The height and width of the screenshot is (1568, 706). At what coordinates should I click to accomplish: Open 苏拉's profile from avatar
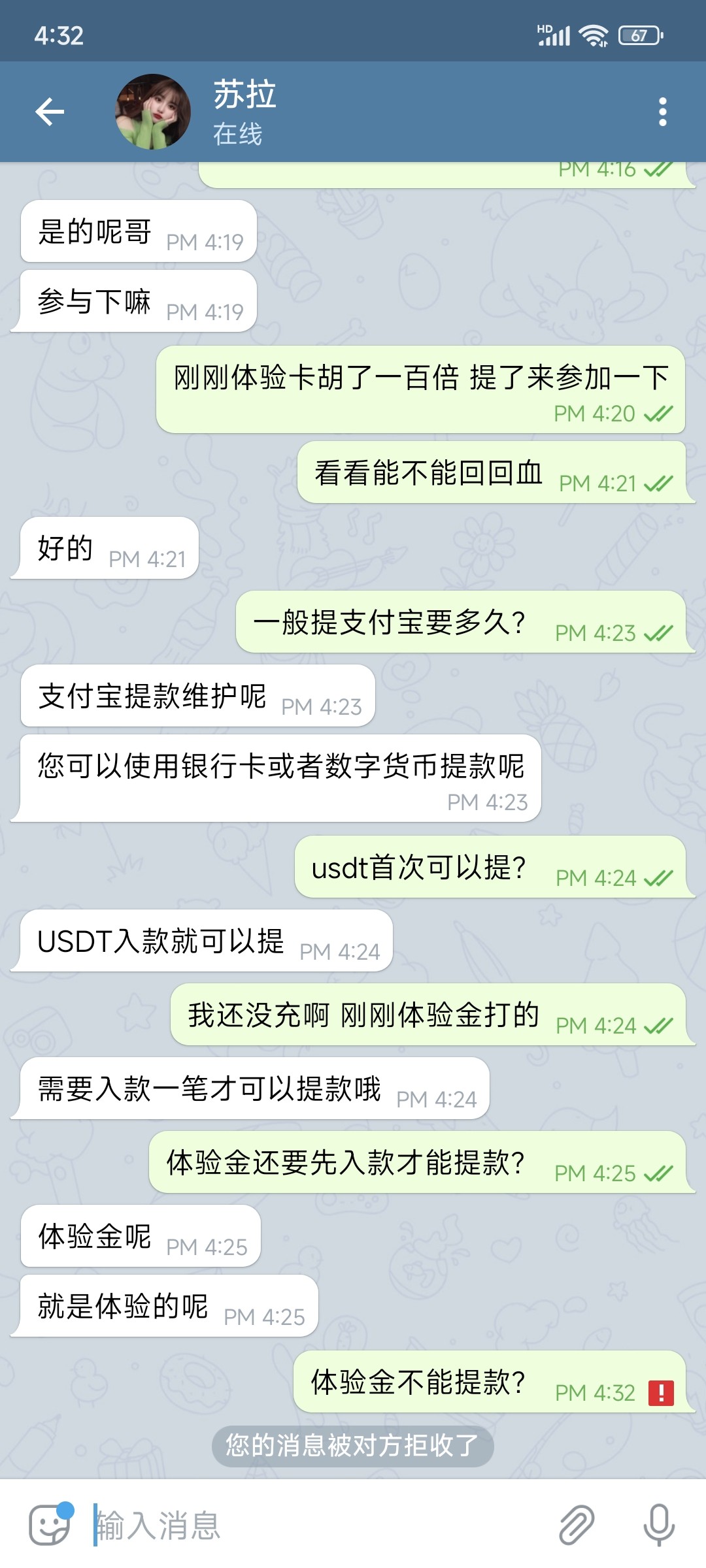point(153,112)
